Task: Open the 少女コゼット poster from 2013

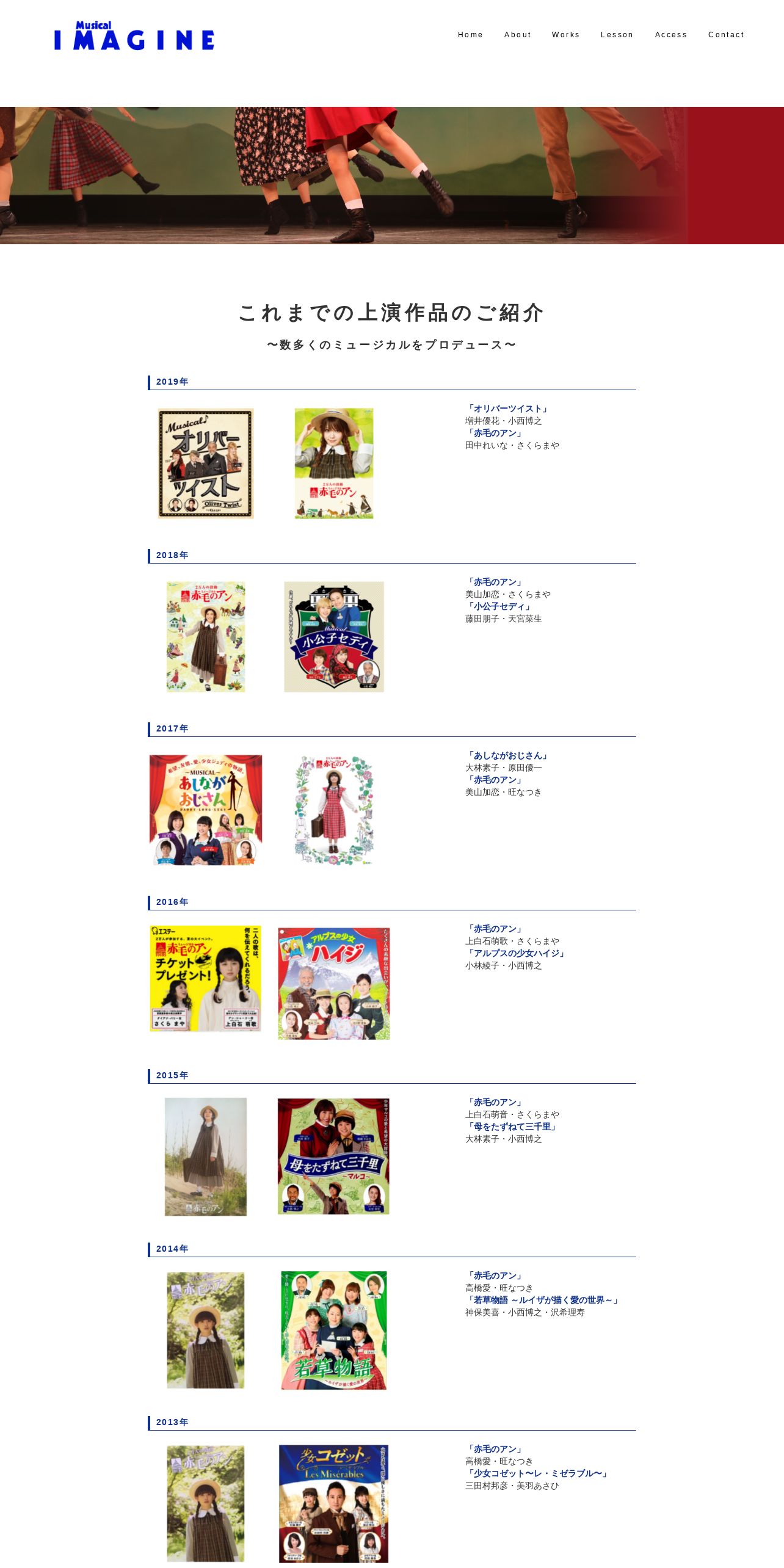Action: pos(334,1504)
